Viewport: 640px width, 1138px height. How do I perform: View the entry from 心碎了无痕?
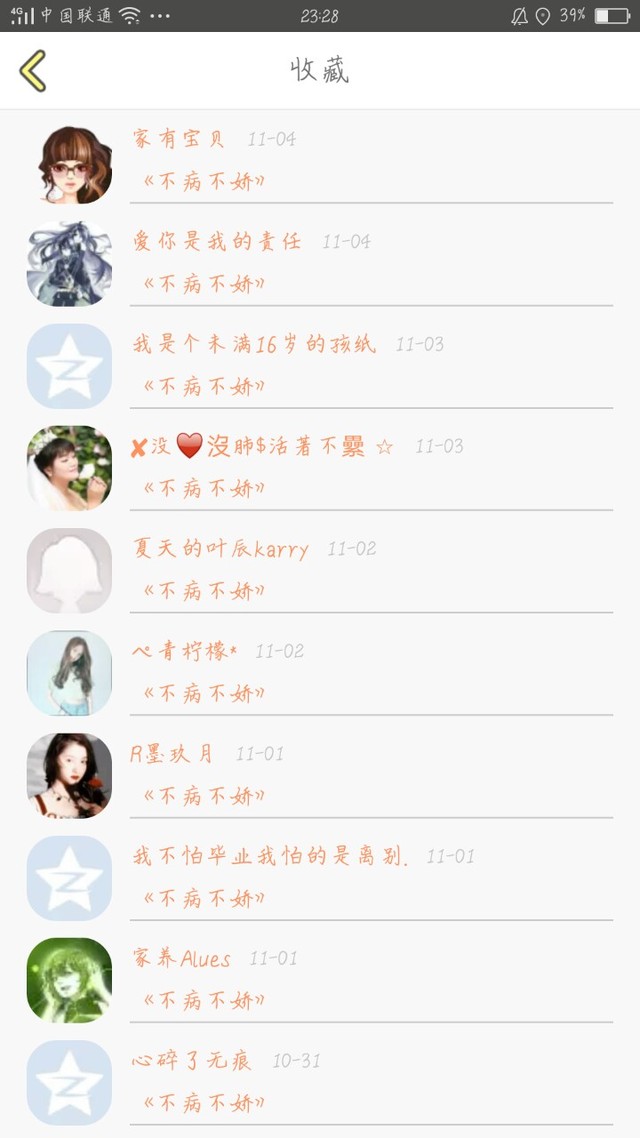[320, 1082]
